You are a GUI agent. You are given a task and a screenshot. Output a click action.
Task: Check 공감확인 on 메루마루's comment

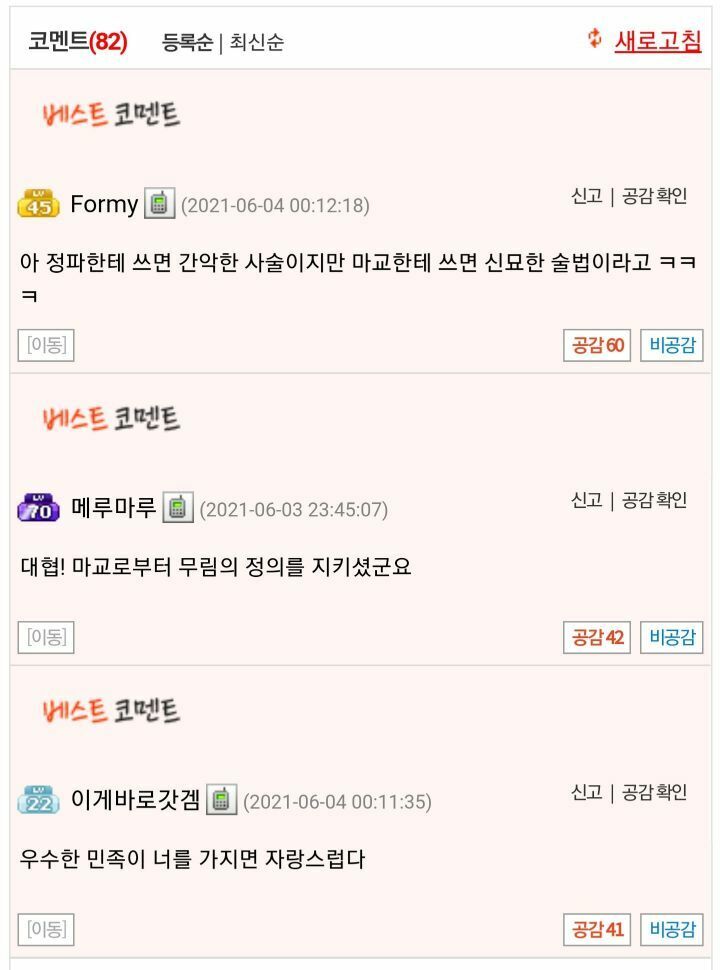point(655,500)
